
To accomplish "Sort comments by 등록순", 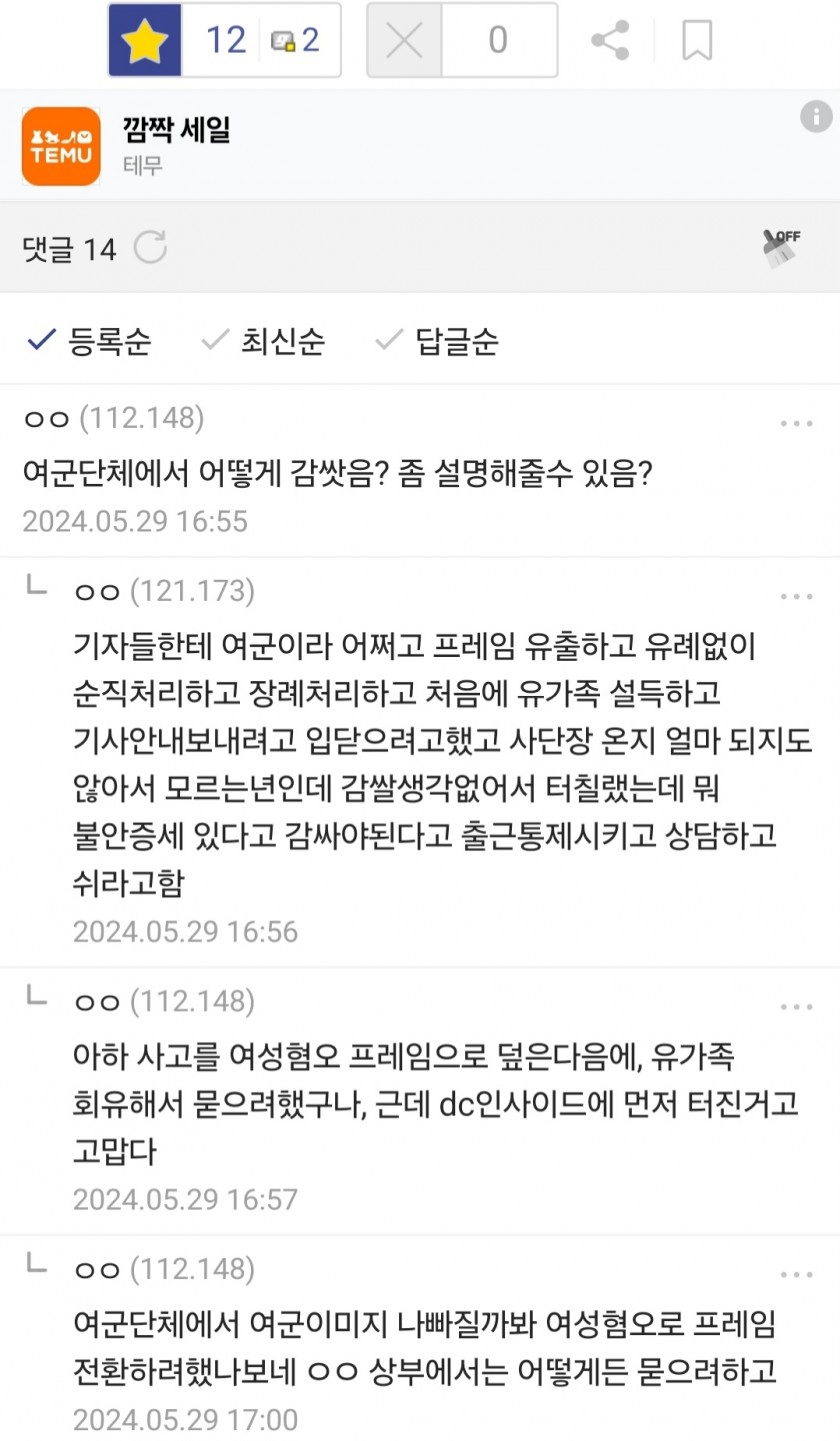I will coord(90,342).
